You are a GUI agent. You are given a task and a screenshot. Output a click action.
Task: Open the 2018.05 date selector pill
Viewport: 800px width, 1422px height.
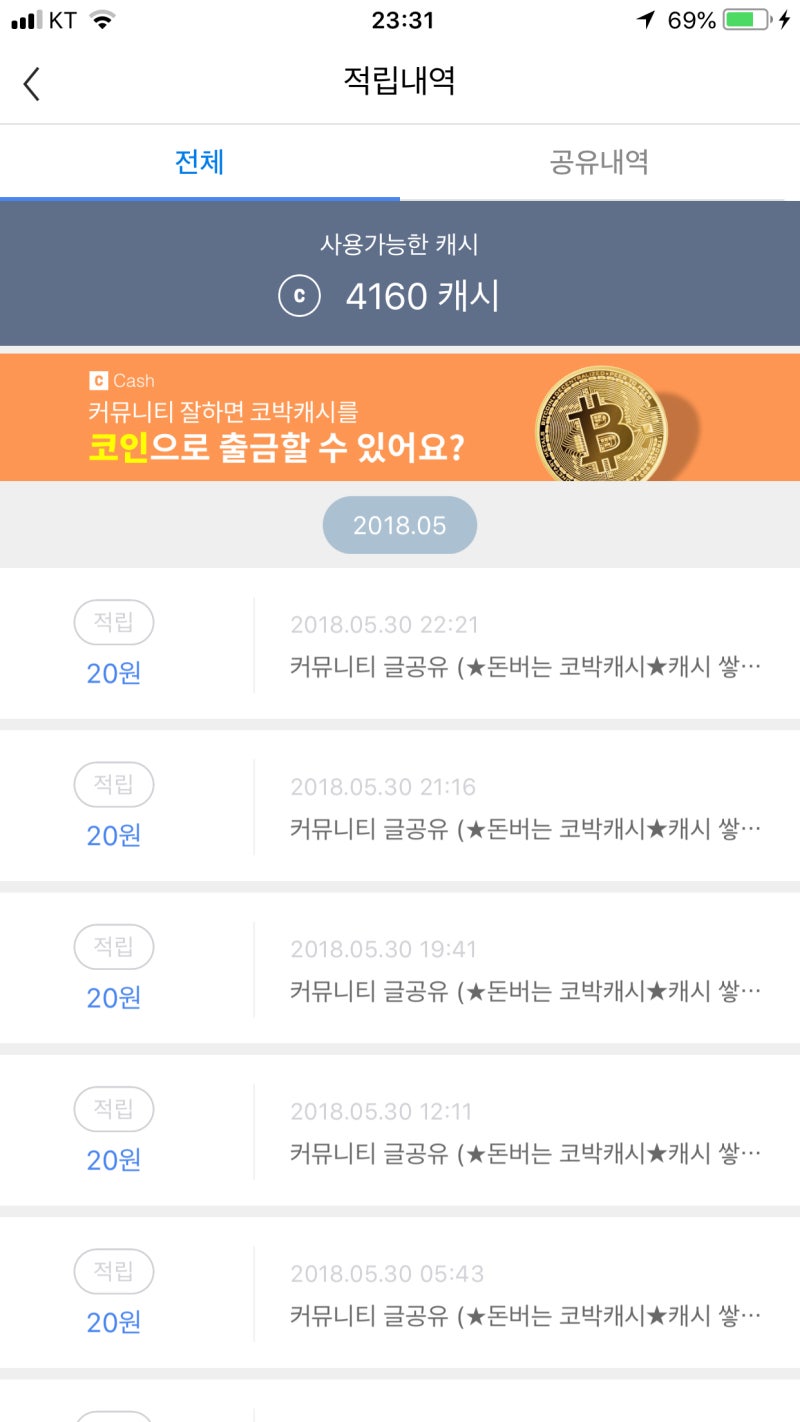(400, 524)
